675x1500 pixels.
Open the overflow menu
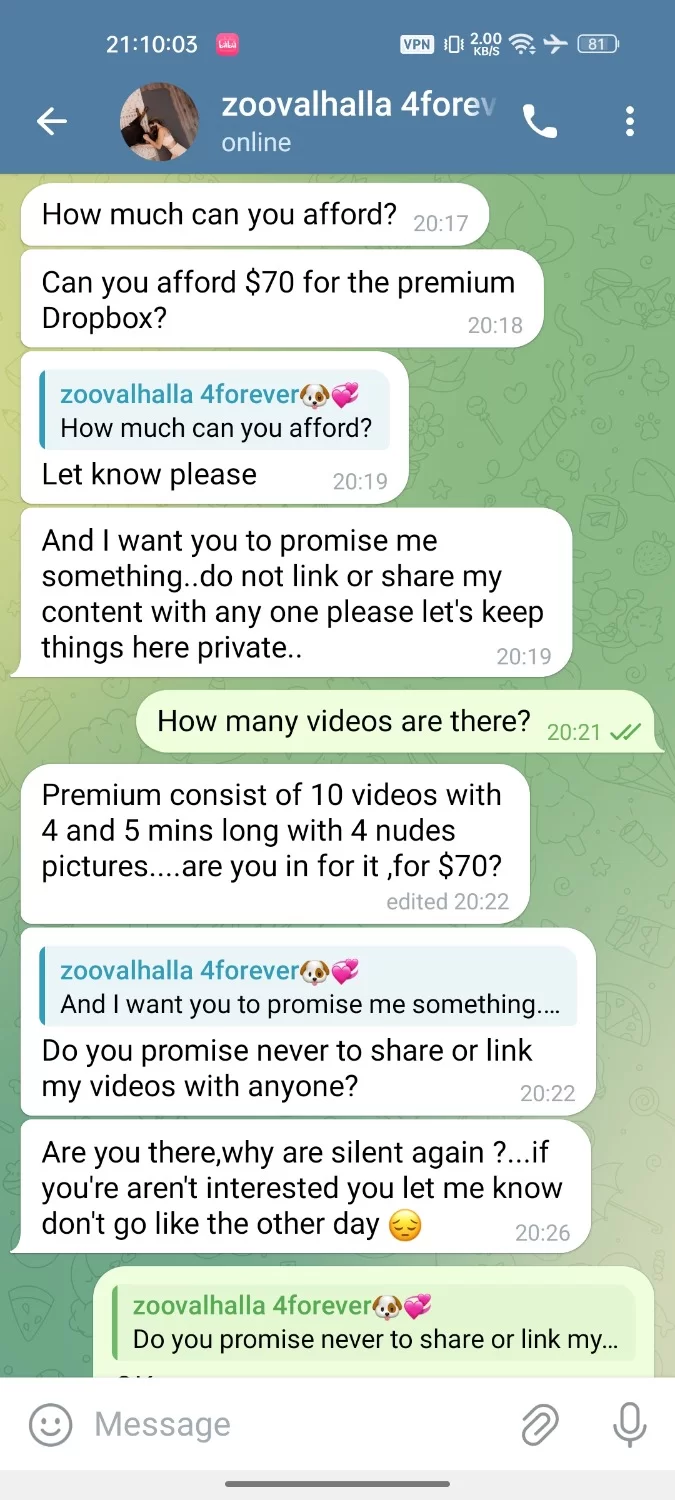coord(629,122)
